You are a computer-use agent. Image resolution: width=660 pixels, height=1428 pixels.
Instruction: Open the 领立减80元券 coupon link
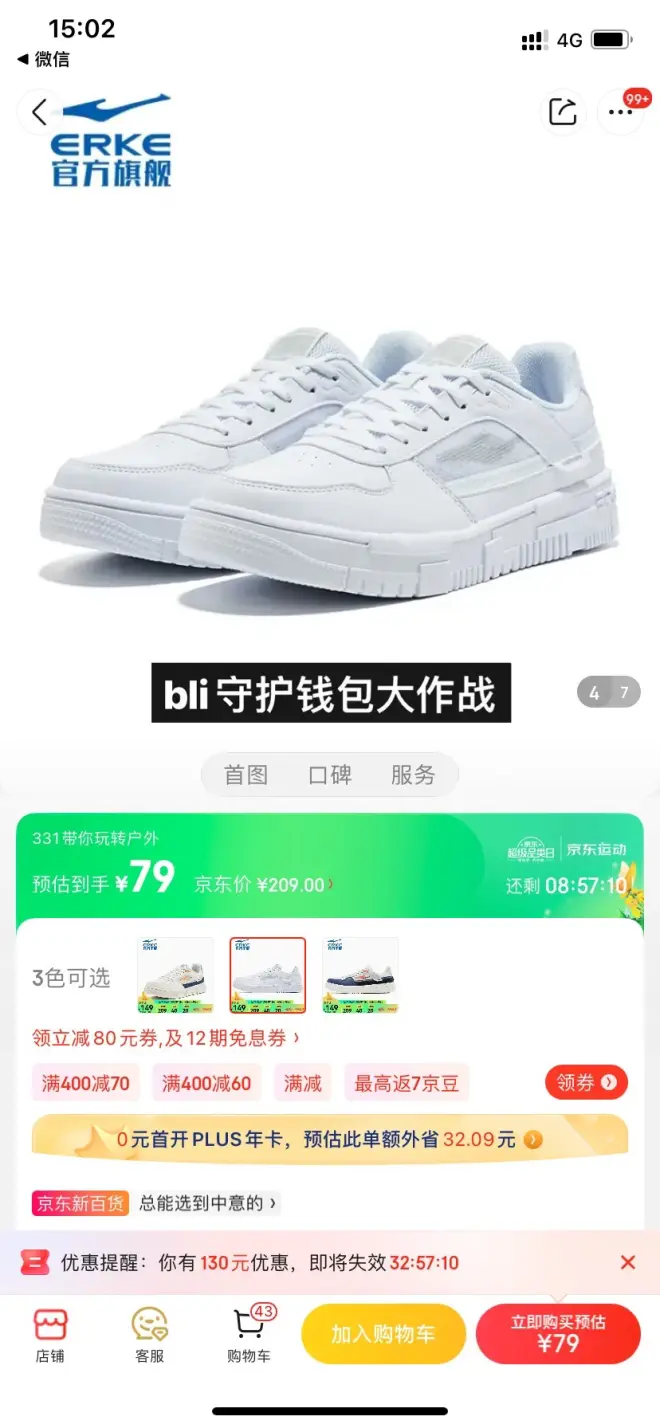pos(165,1038)
